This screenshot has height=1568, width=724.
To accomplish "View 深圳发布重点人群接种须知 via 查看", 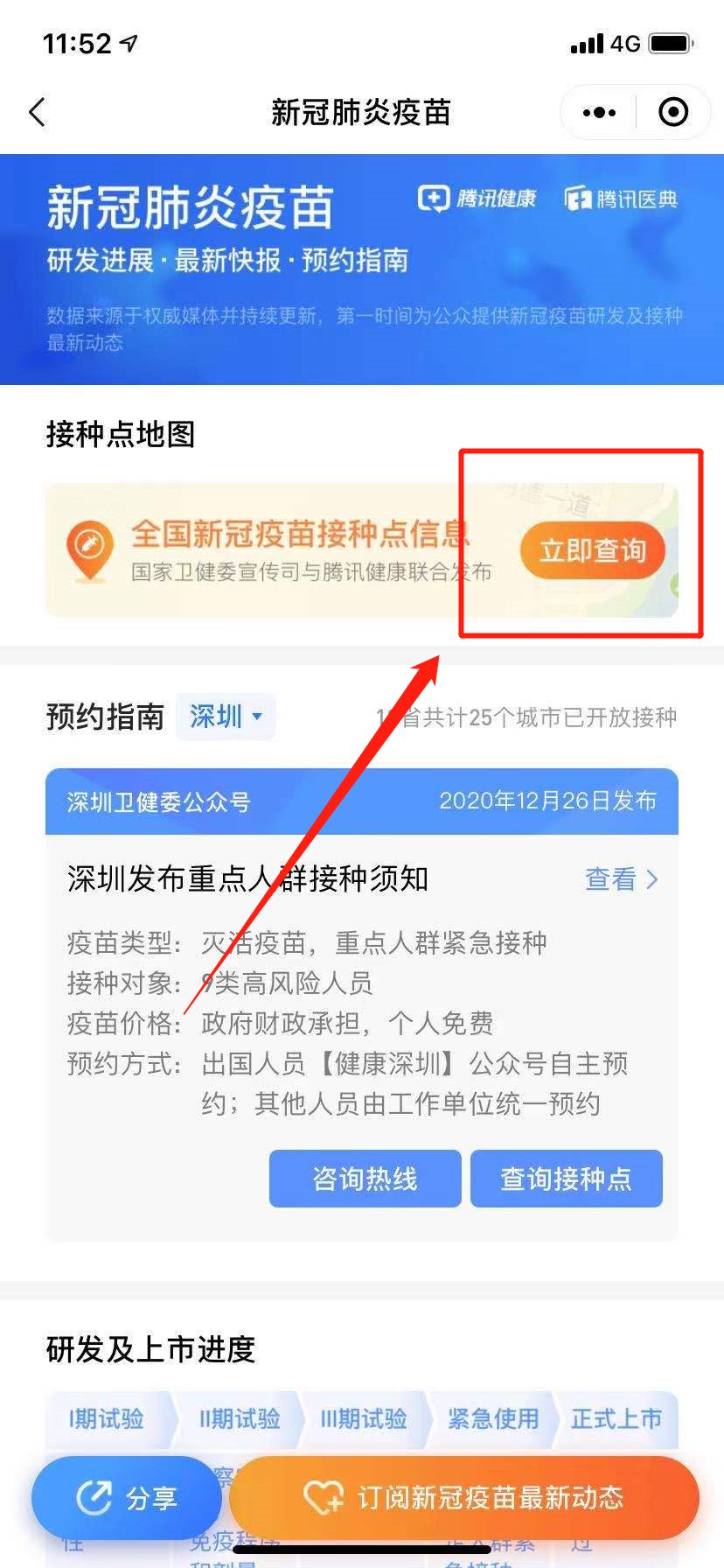I will (x=621, y=878).
